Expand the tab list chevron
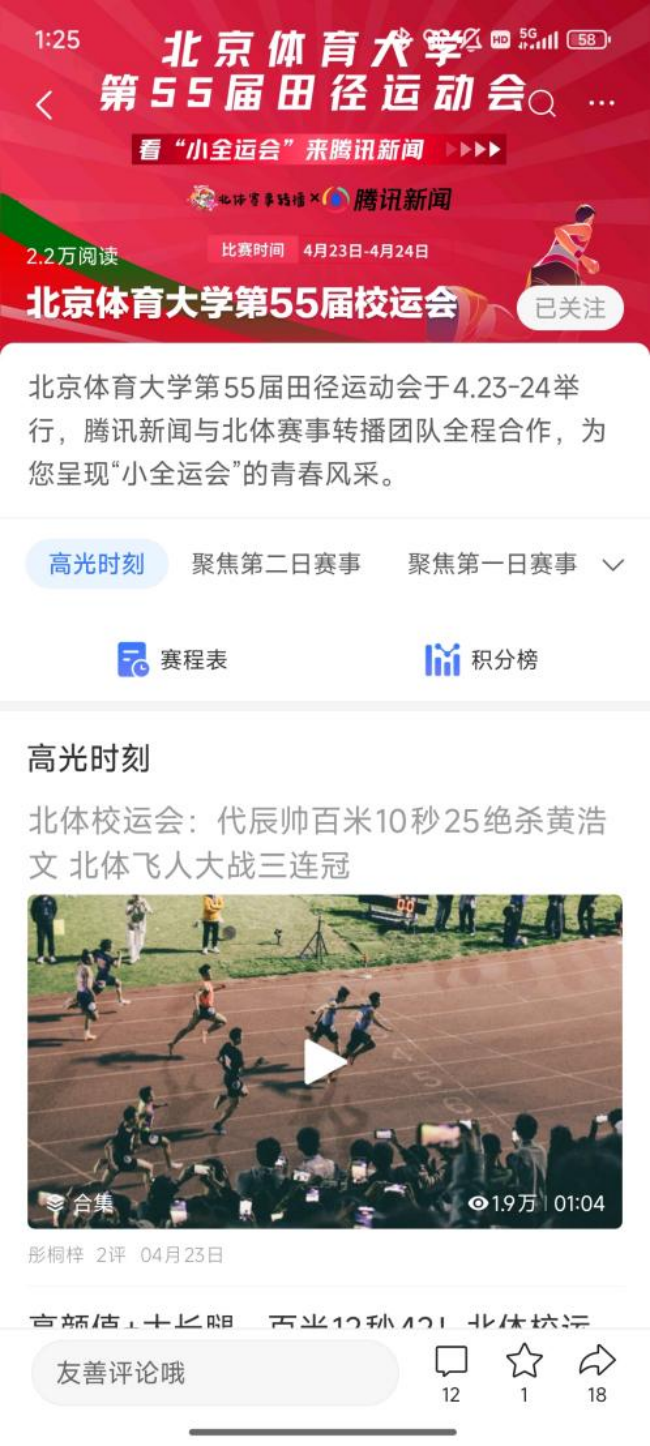This screenshot has width=650, height=1446. [x=613, y=565]
